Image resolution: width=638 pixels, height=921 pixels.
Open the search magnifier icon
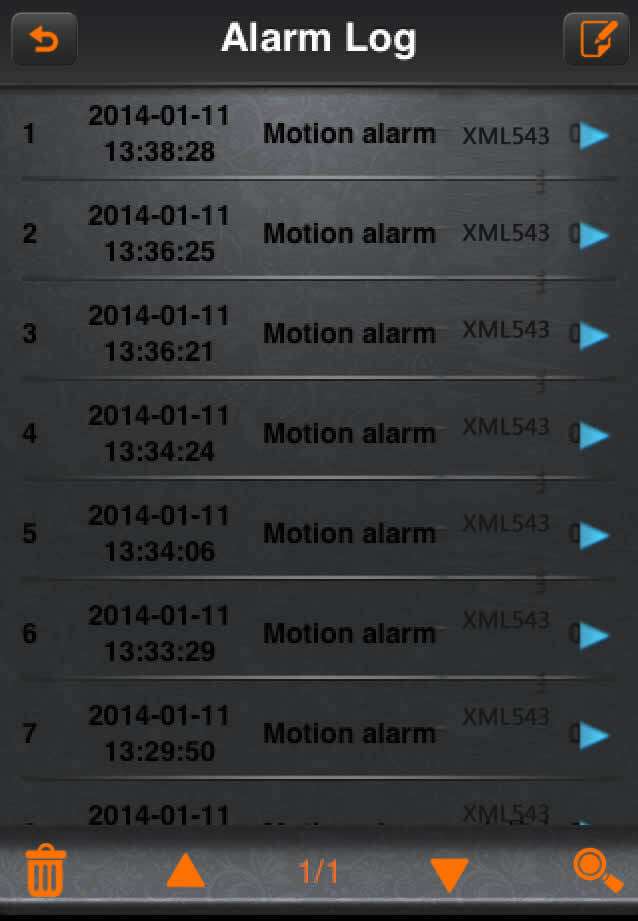(598, 870)
